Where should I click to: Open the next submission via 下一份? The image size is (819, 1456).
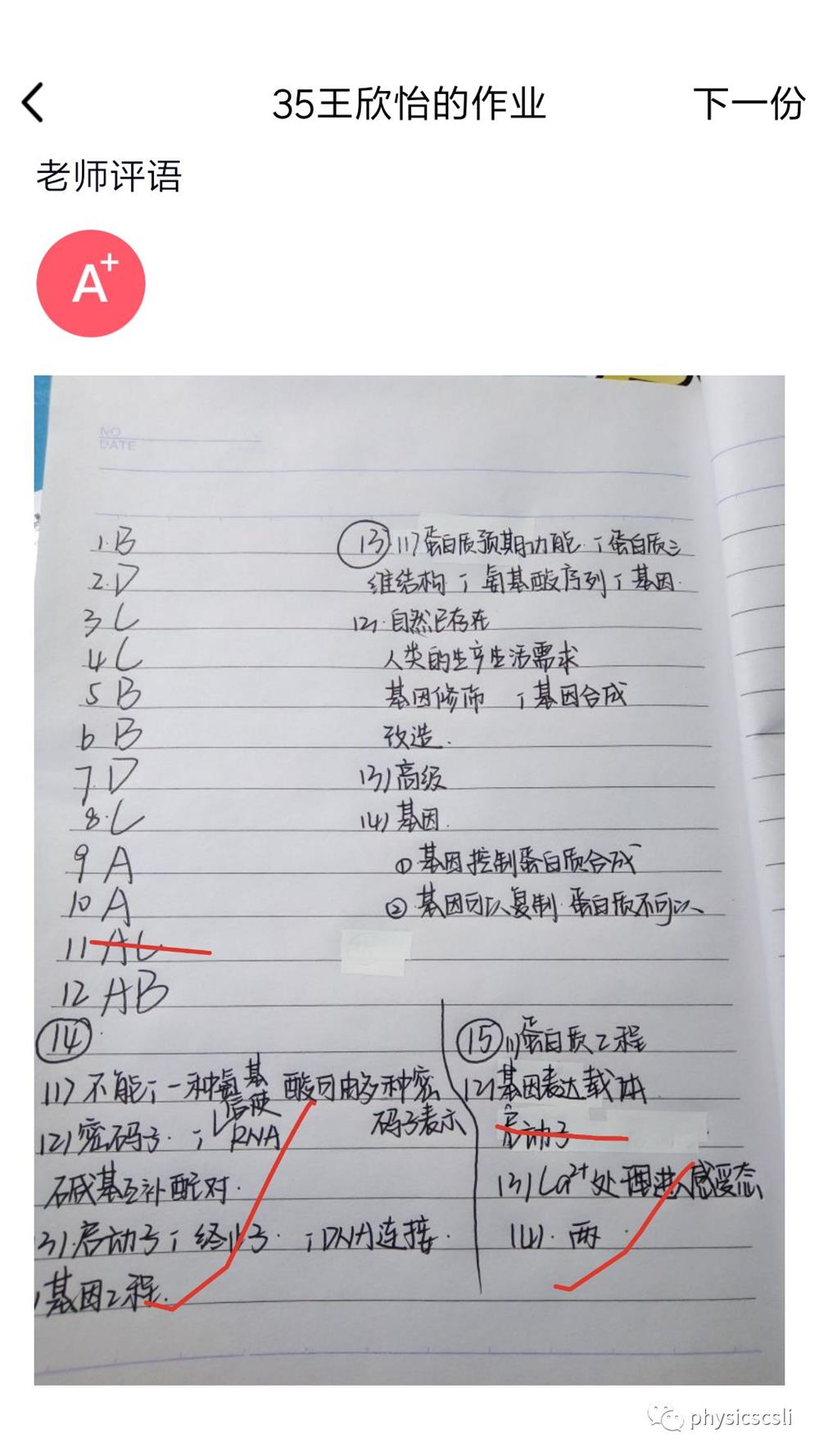click(x=748, y=104)
